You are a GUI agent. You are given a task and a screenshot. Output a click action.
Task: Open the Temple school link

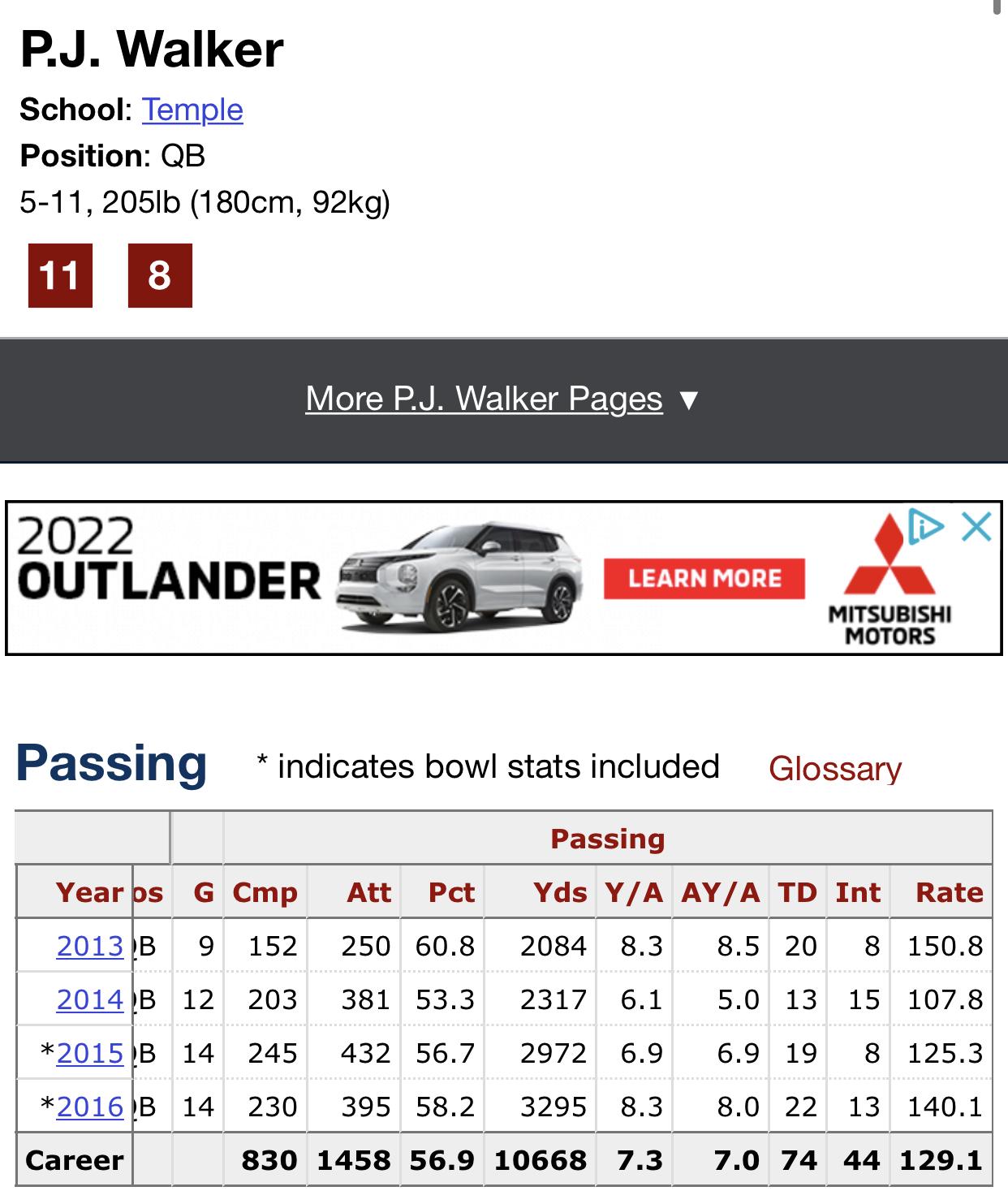[192, 110]
